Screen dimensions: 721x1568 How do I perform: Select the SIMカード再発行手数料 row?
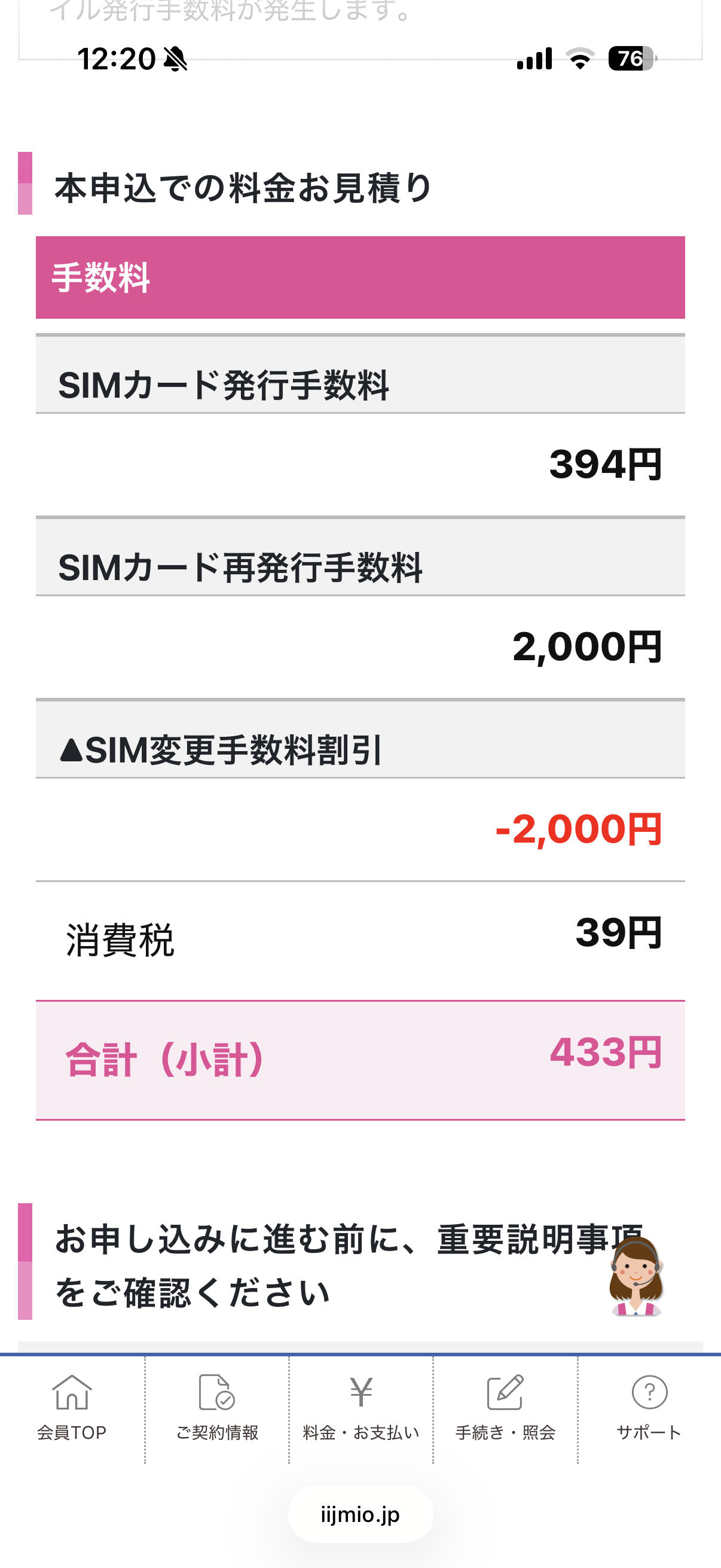coord(360,566)
